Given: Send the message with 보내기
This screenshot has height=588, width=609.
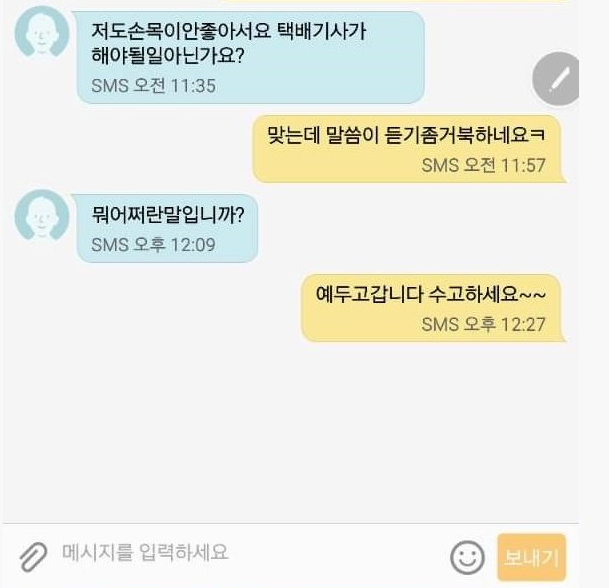Looking at the screenshot, I should pyautogui.click(x=530, y=557).
